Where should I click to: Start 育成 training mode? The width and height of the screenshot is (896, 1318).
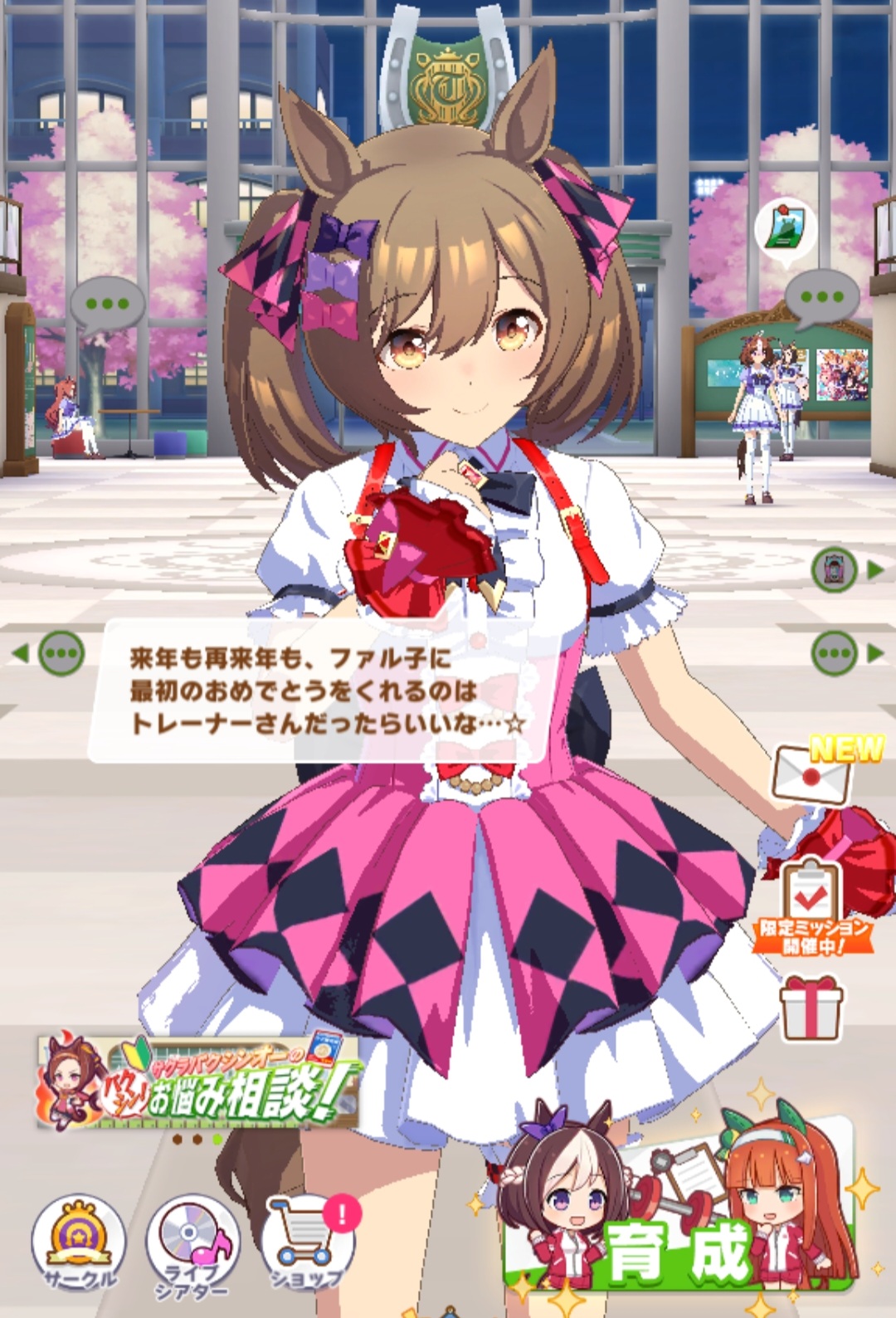tap(678, 1210)
